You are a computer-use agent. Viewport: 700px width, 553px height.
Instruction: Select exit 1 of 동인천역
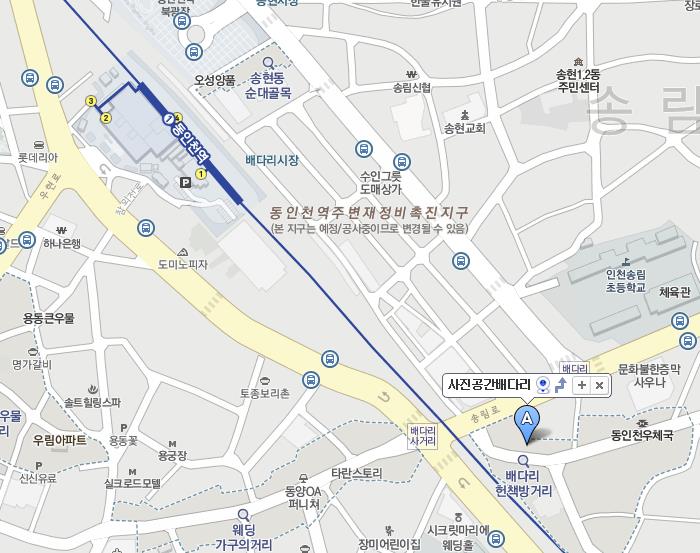201,173
